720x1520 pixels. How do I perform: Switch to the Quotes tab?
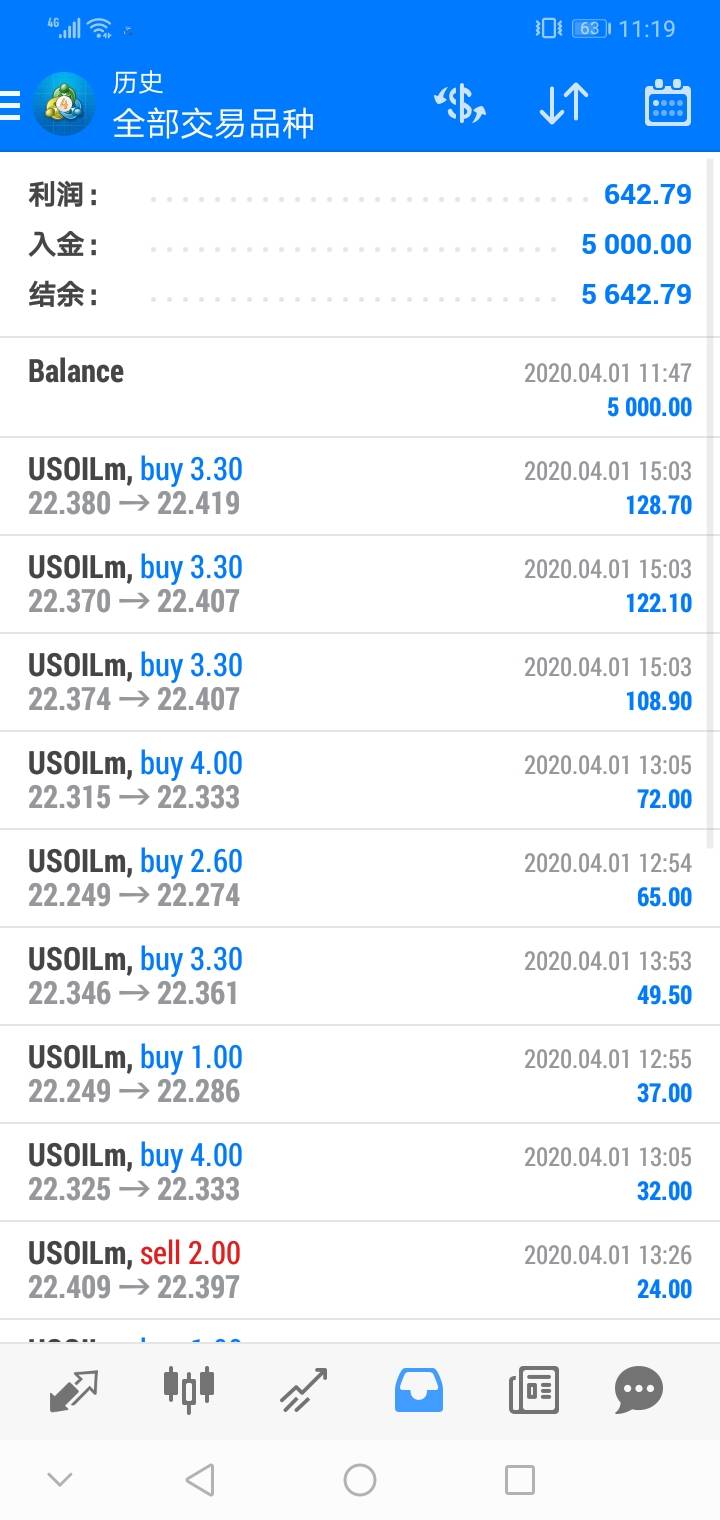click(74, 1389)
